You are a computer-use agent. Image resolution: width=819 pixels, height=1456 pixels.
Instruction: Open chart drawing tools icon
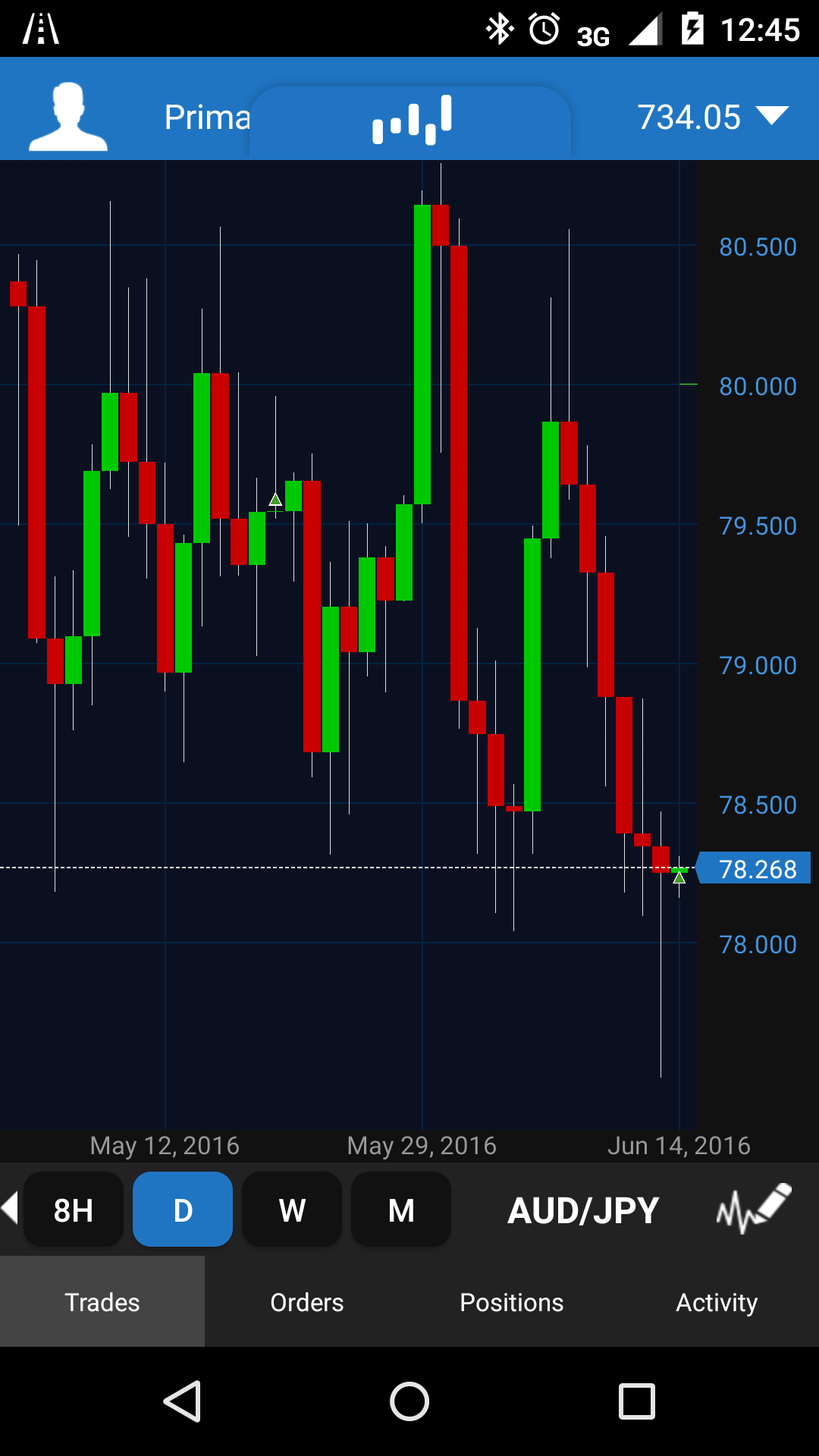(x=753, y=1208)
